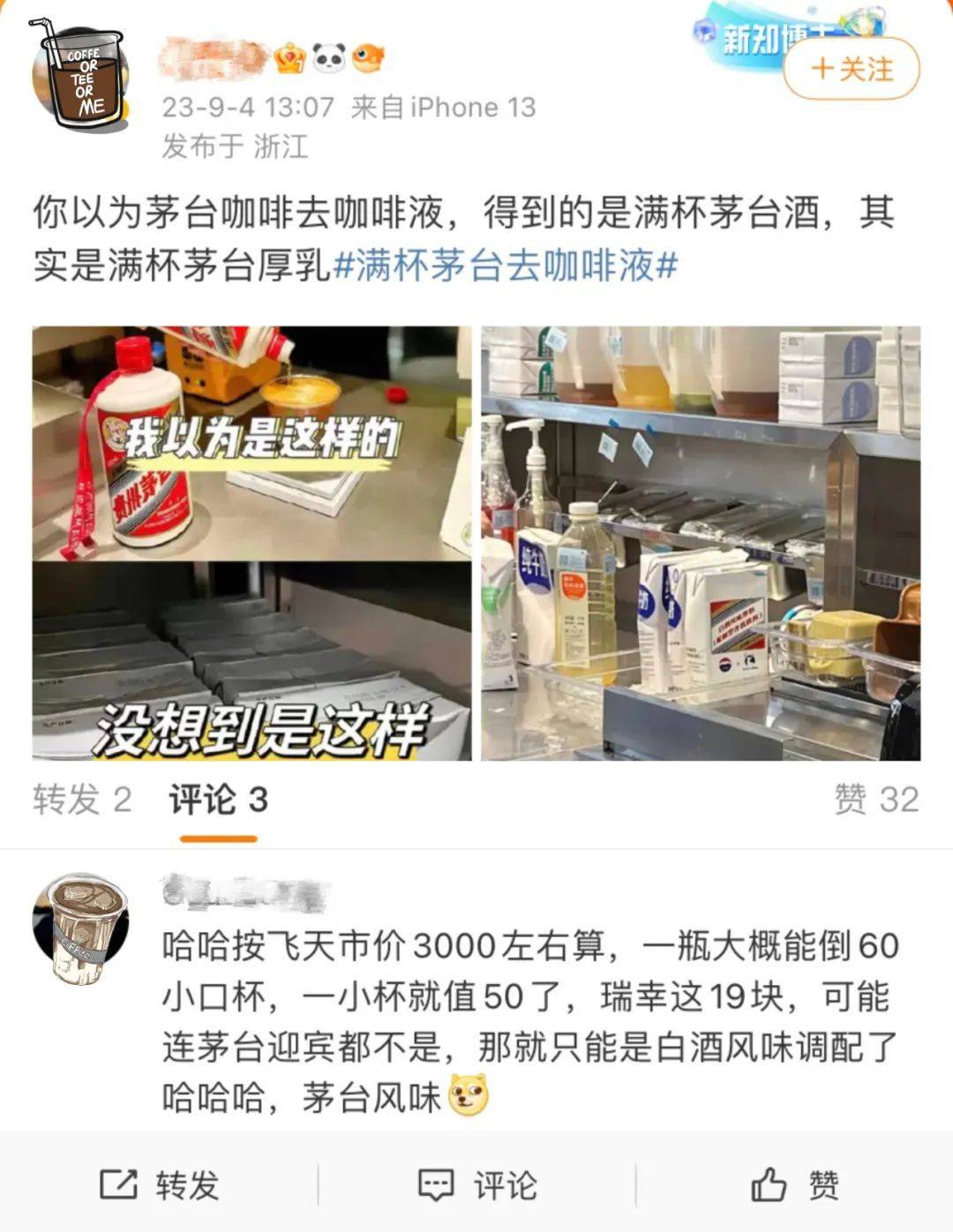Screen dimensions: 953x1232
Task: Follow this poster with the 关注 button
Action: (x=852, y=69)
